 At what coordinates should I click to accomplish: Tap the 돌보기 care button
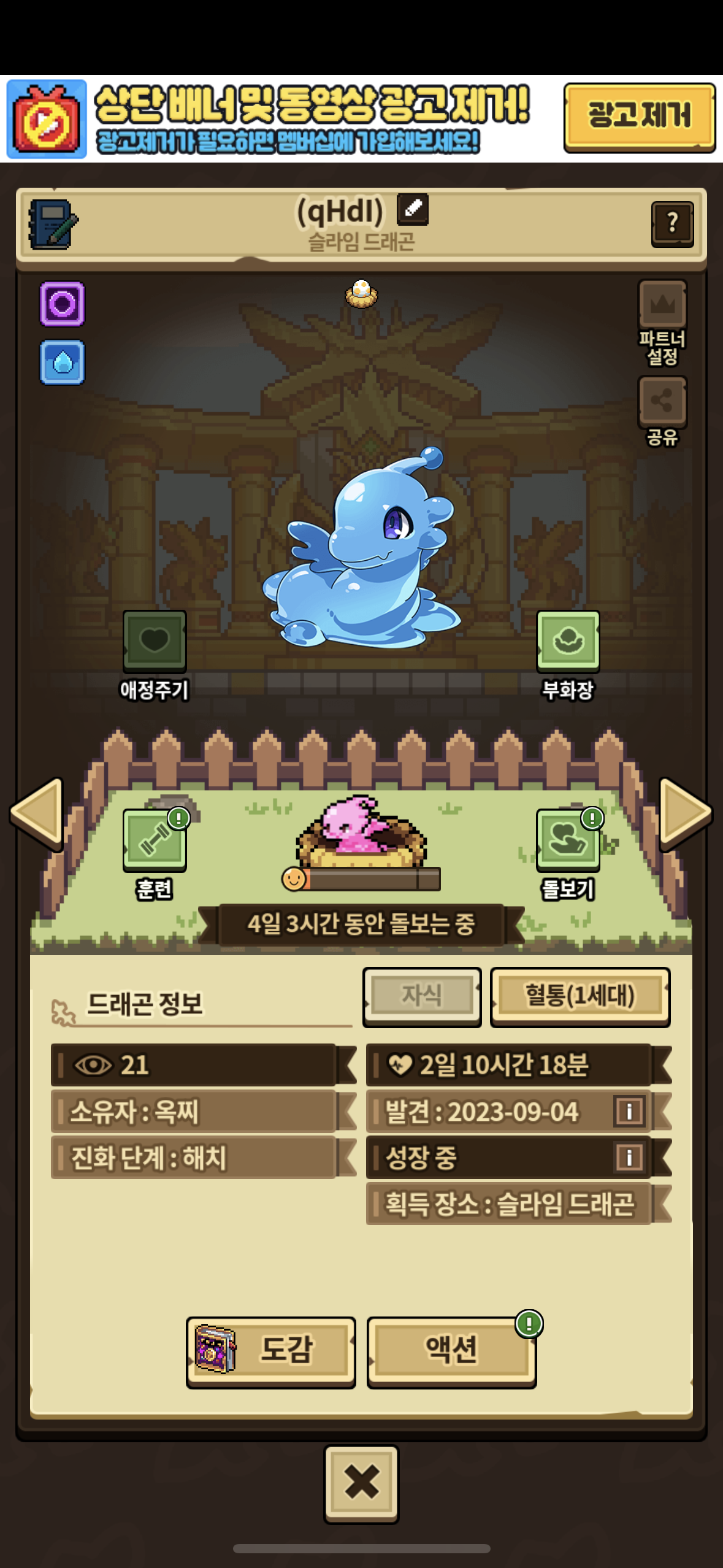(x=568, y=854)
